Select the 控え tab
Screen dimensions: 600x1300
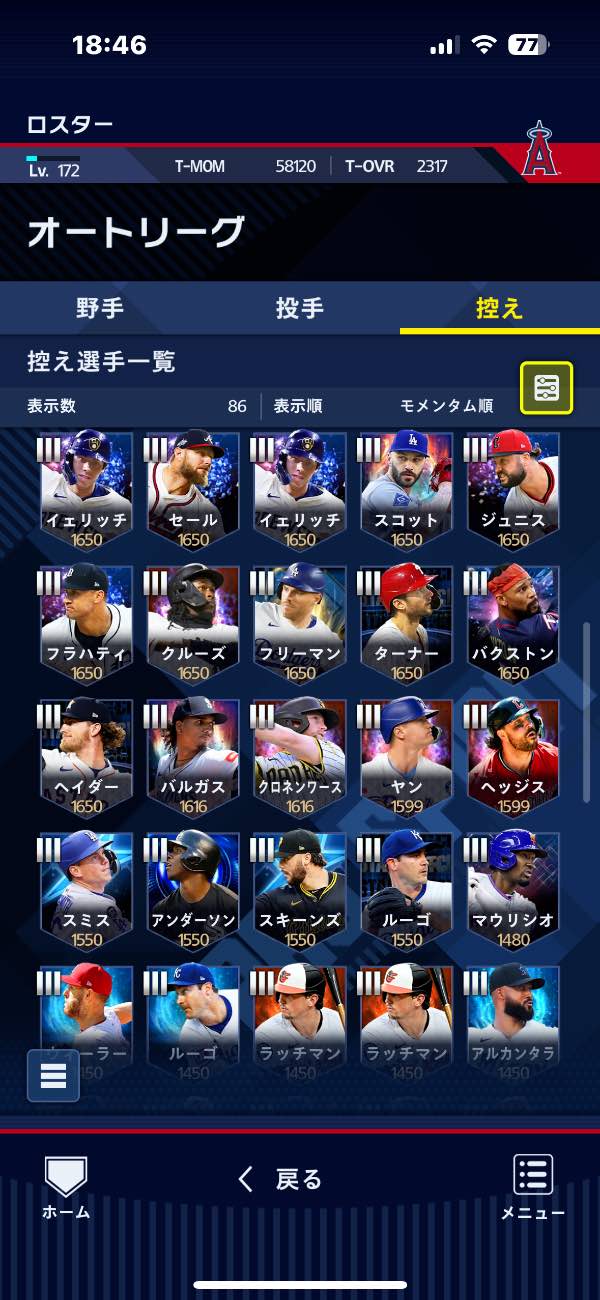tap(499, 308)
